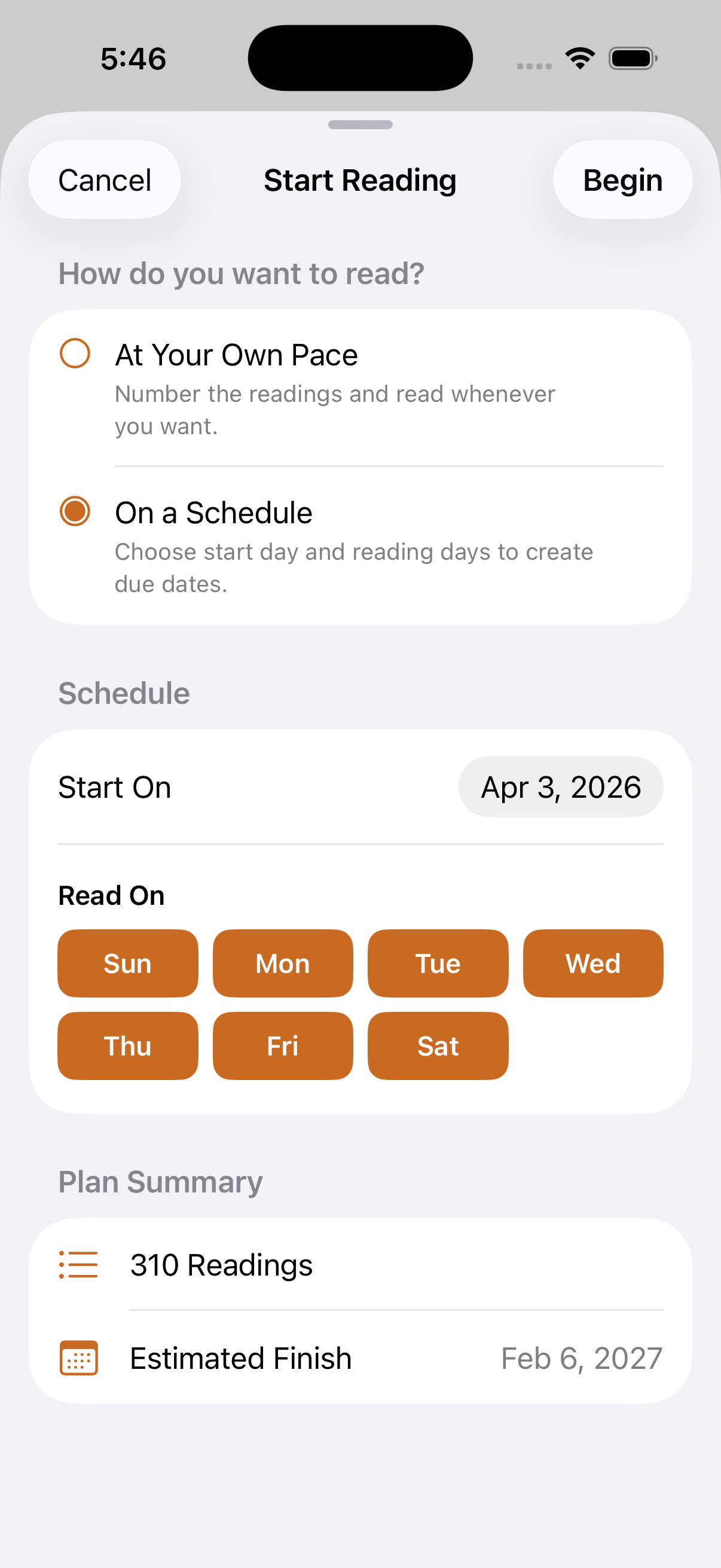
Task: Toggle the Wed reading day
Action: pos(592,963)
